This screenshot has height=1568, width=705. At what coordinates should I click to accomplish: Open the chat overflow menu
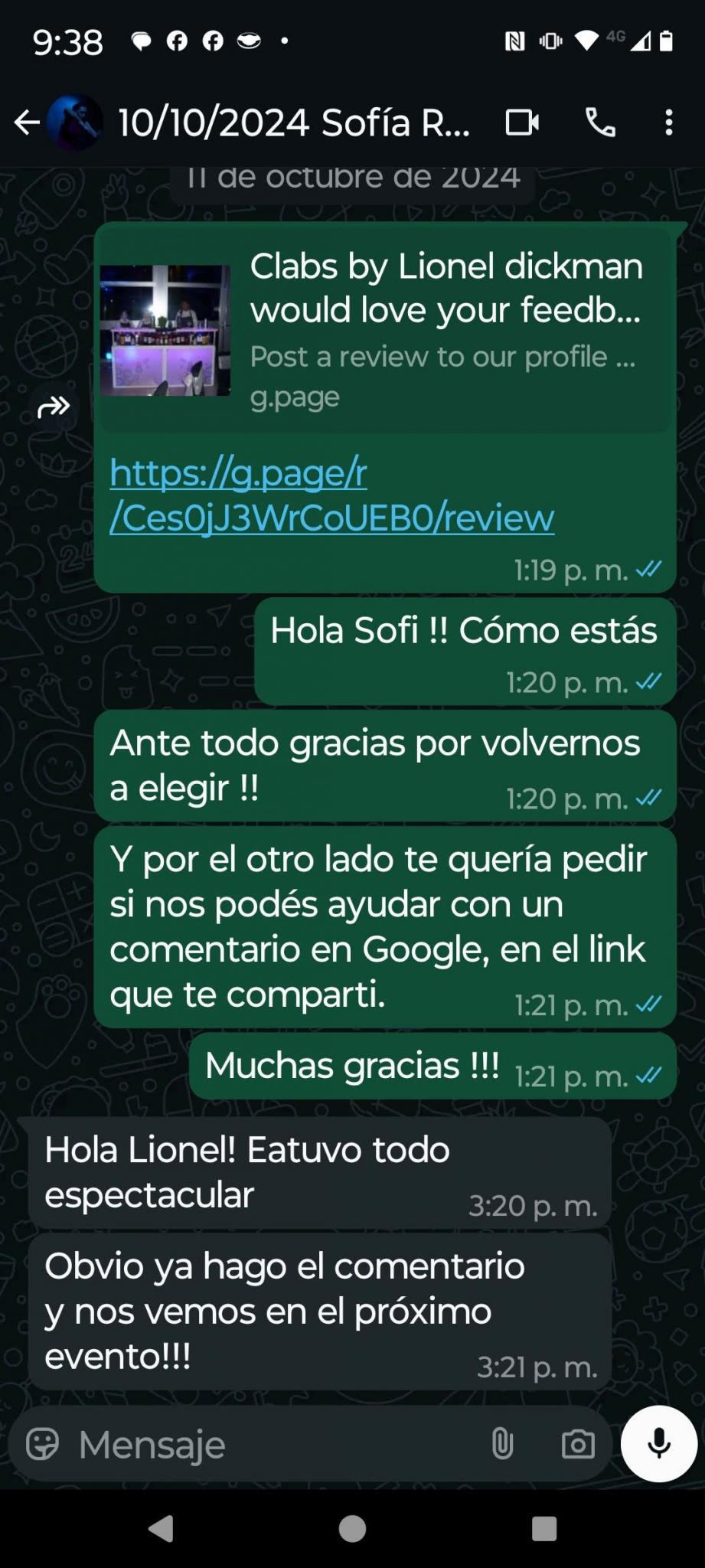[669, 122]
